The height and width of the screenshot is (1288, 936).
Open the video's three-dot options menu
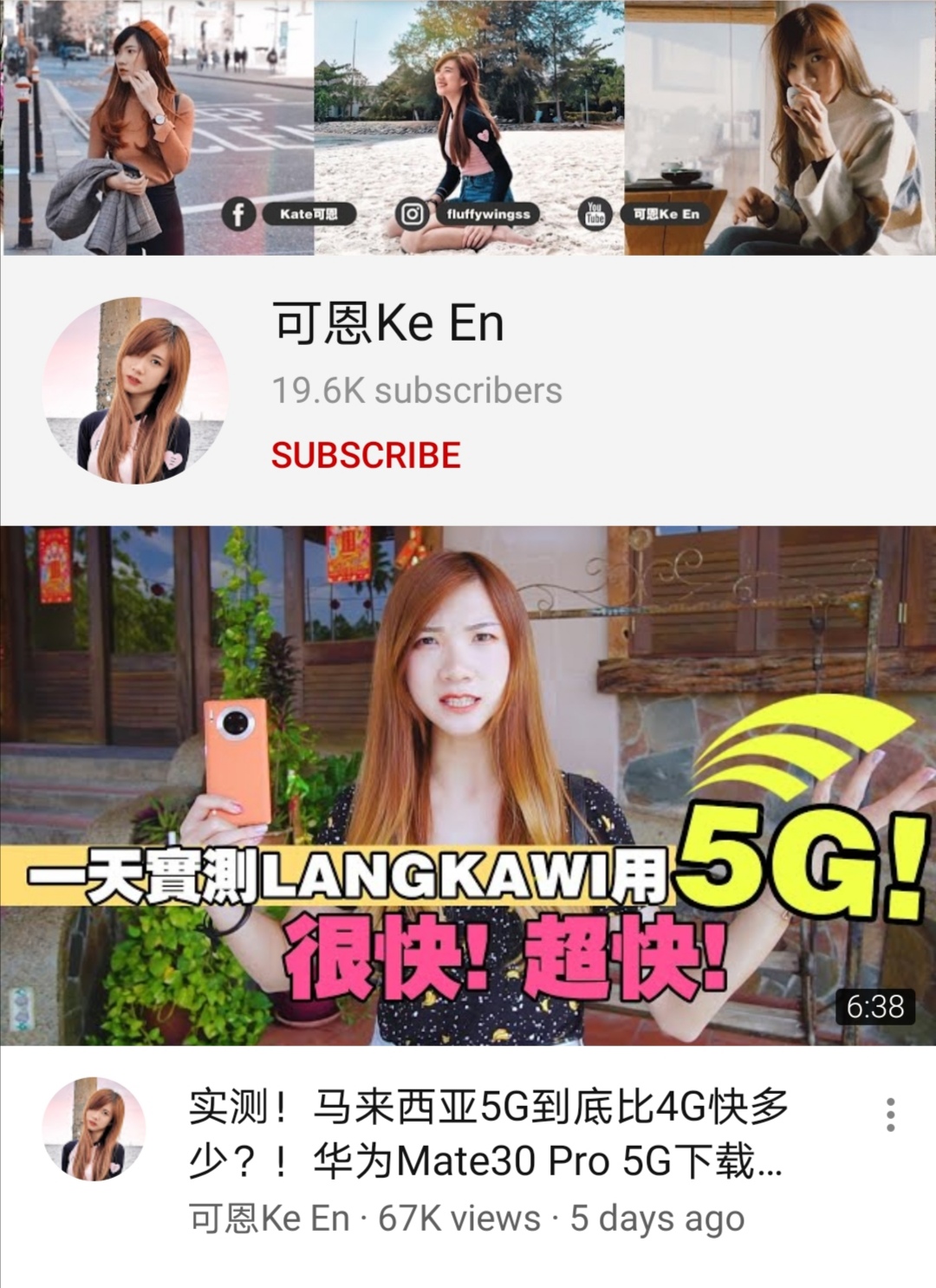890,1115
